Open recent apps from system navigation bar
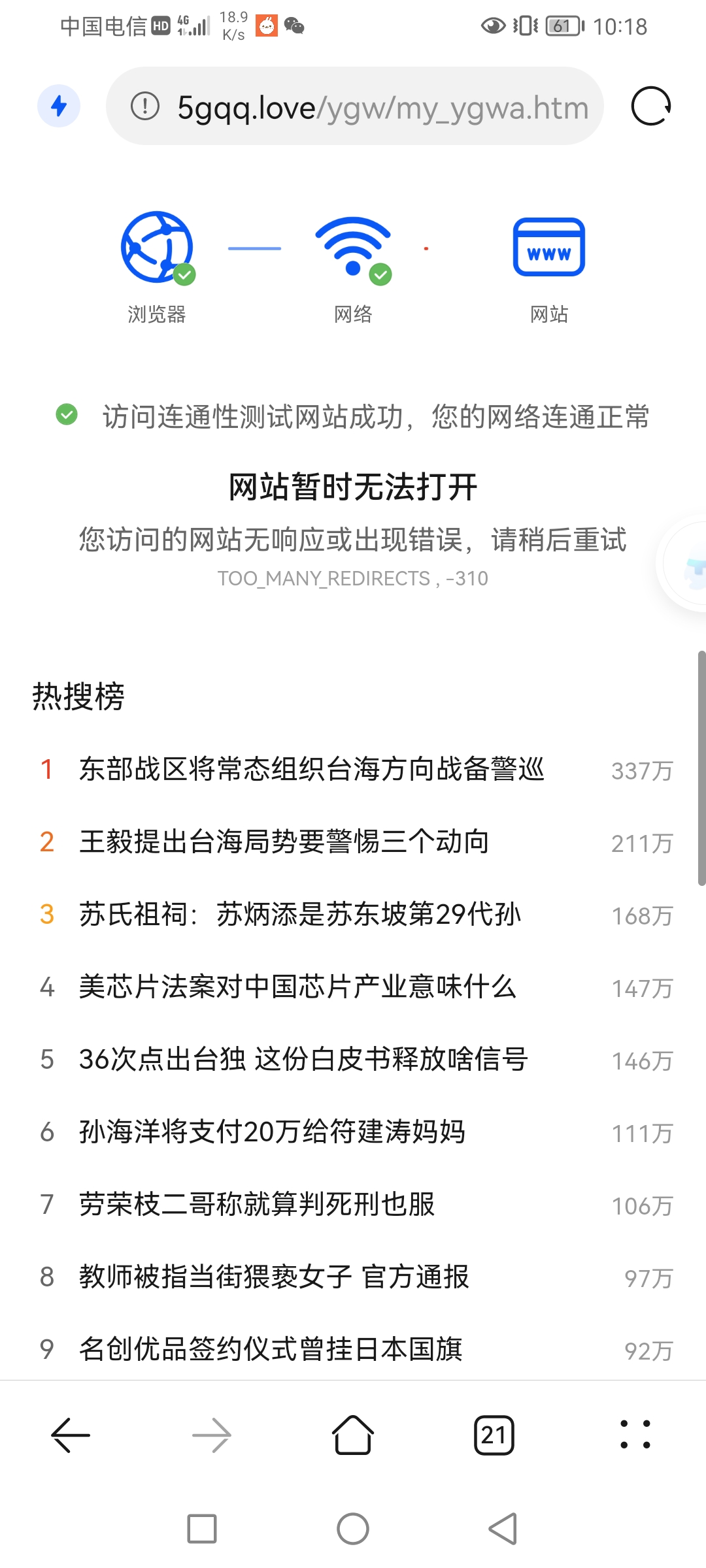This screenshot has height=1568, width=706. click(202, 1529)
